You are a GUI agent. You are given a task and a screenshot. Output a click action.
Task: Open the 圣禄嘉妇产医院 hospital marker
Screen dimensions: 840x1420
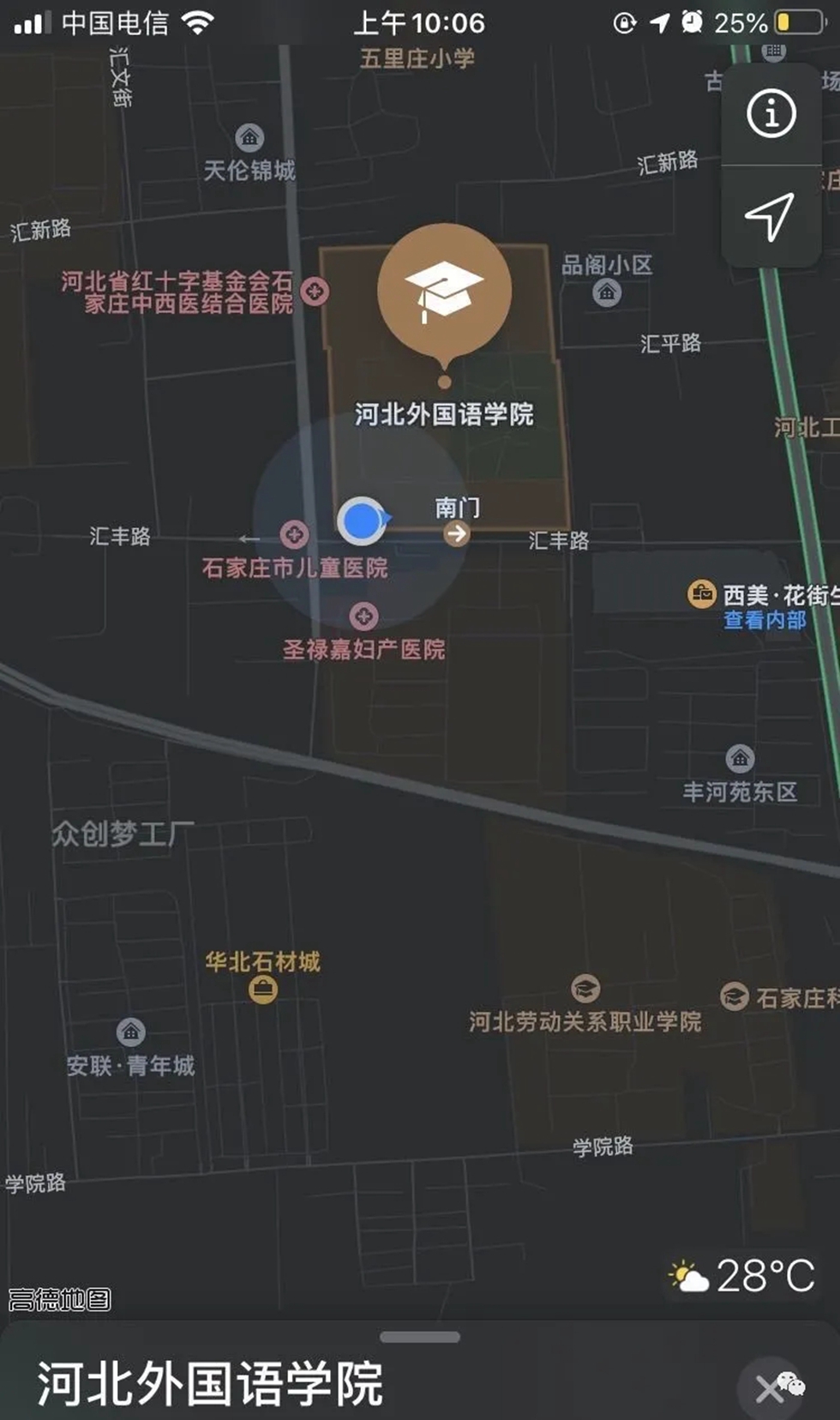click(x=363, y=616)
